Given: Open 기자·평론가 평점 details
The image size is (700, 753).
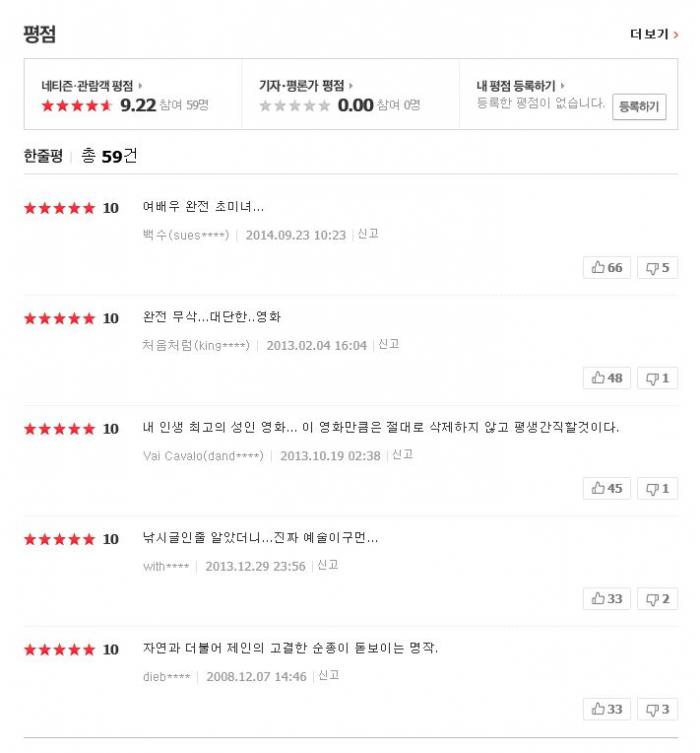Looking at the screenshot, I should (305, 86).
